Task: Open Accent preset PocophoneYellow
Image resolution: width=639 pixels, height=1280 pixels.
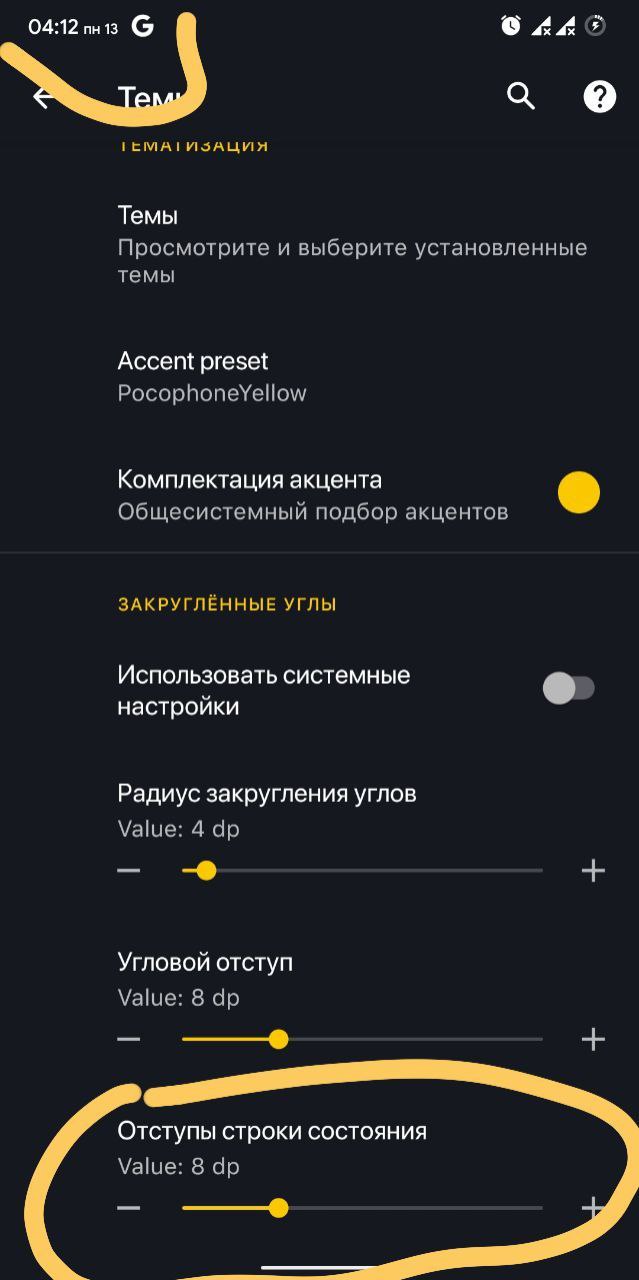Action: [x=319, y=376]
